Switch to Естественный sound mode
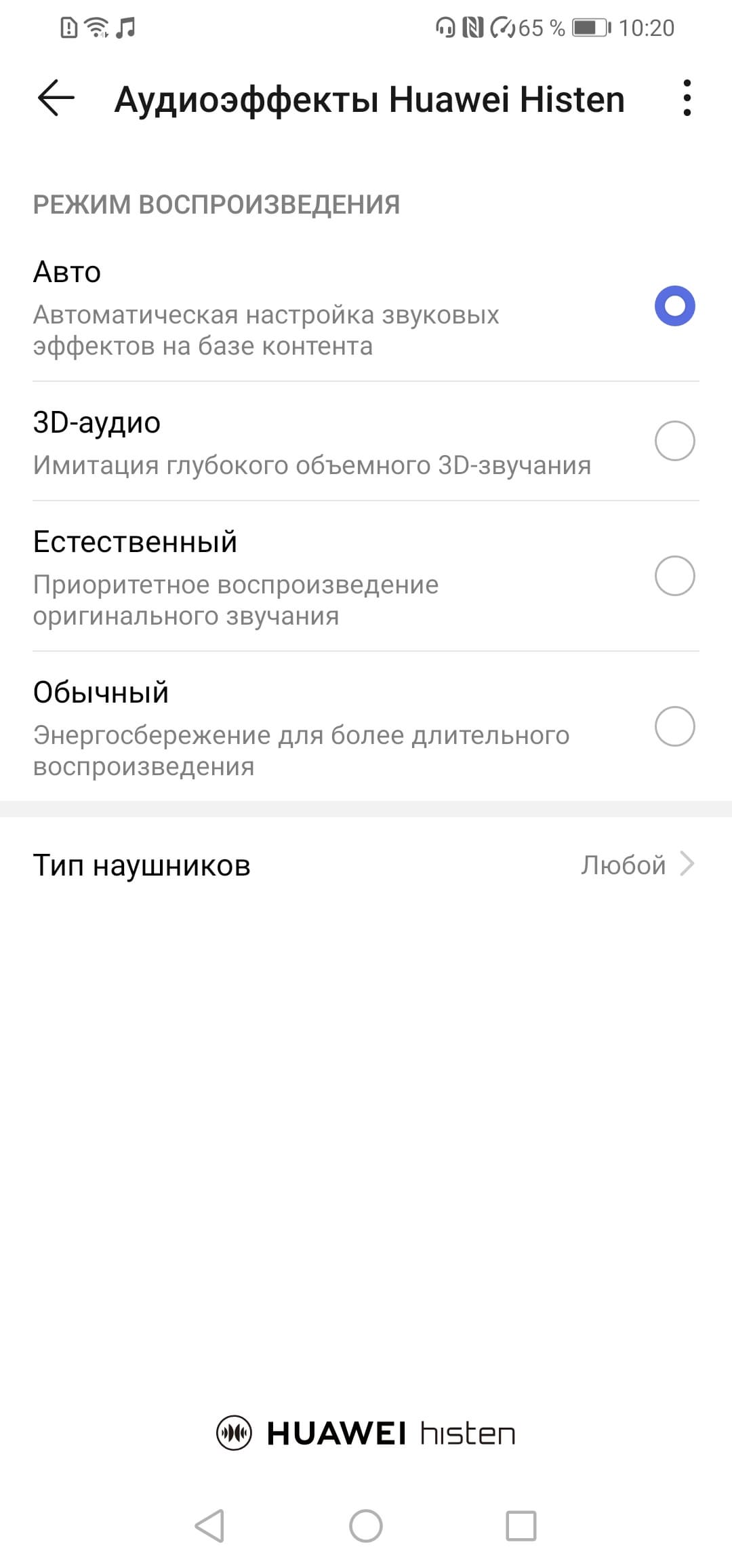This screenshot has height=1568, width=732. tap(674, 576)
